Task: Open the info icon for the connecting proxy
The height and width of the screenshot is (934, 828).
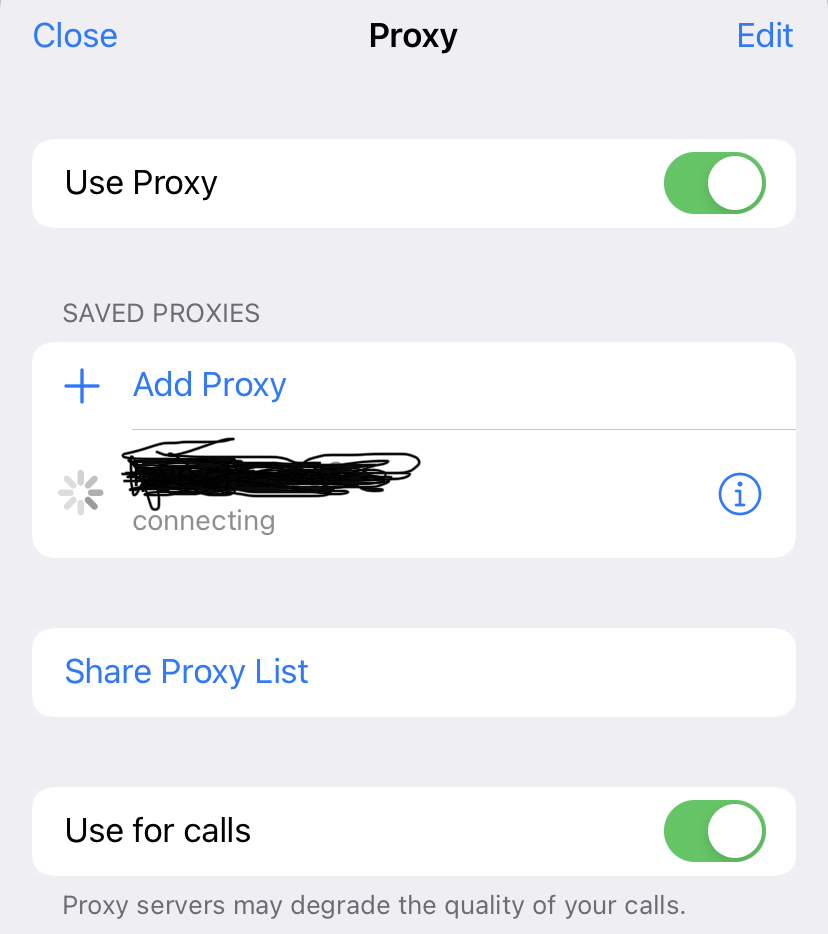Action: tap(739, 493)
